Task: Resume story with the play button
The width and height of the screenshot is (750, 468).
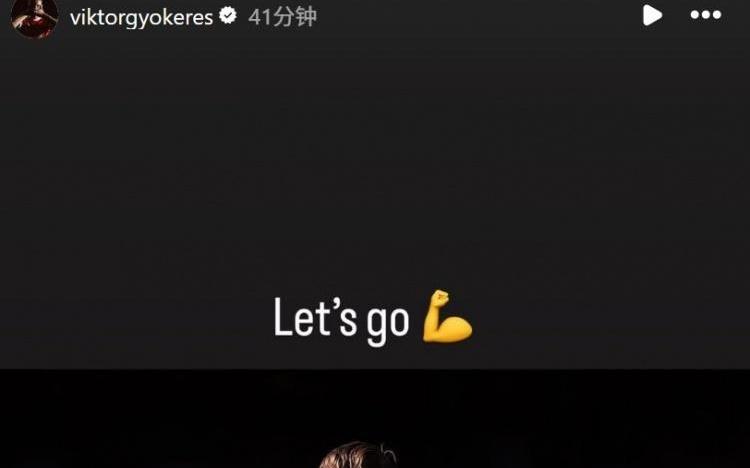Action: click(652, 15)
